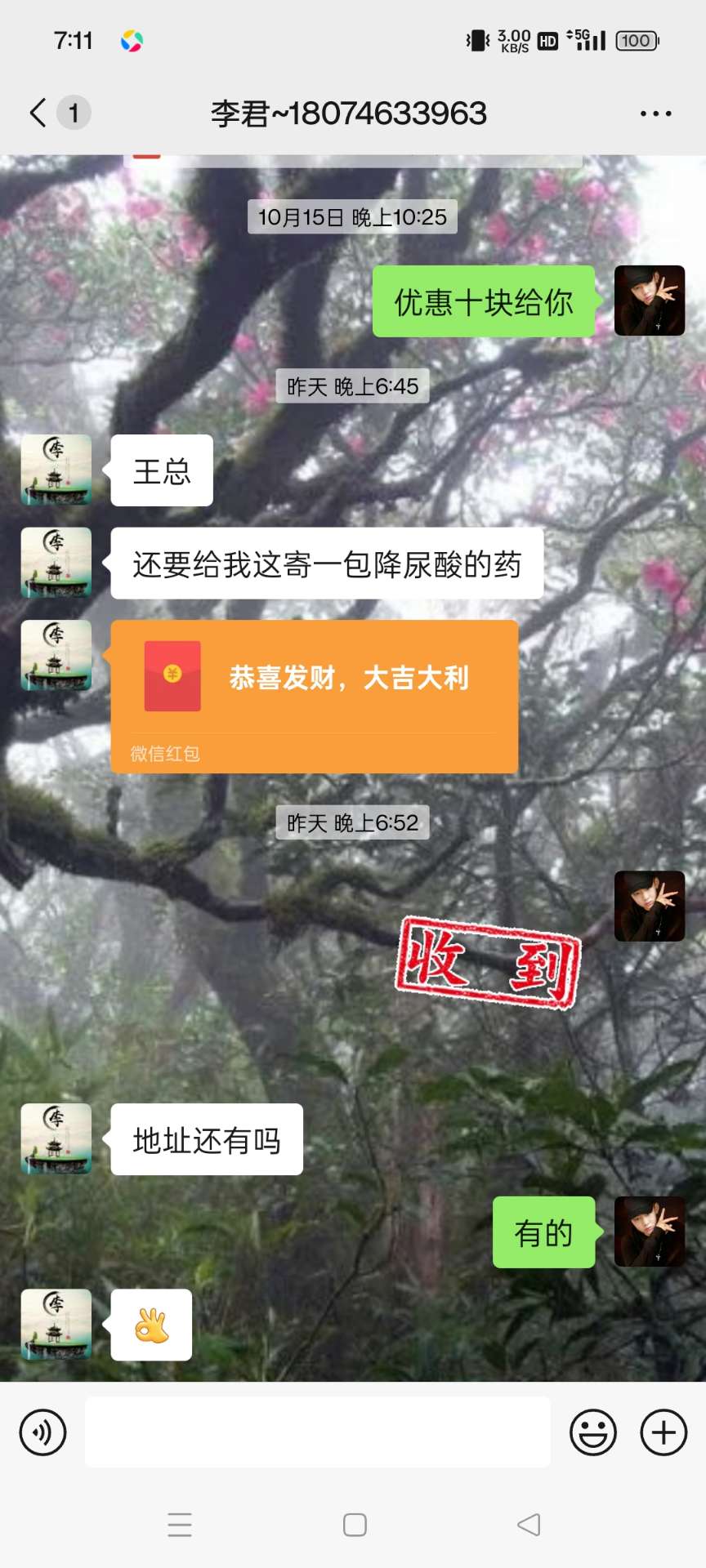Viewport: 706px width, 1568px height.
Task: Open the emoji sticker panel
Action: (592, 1432)
